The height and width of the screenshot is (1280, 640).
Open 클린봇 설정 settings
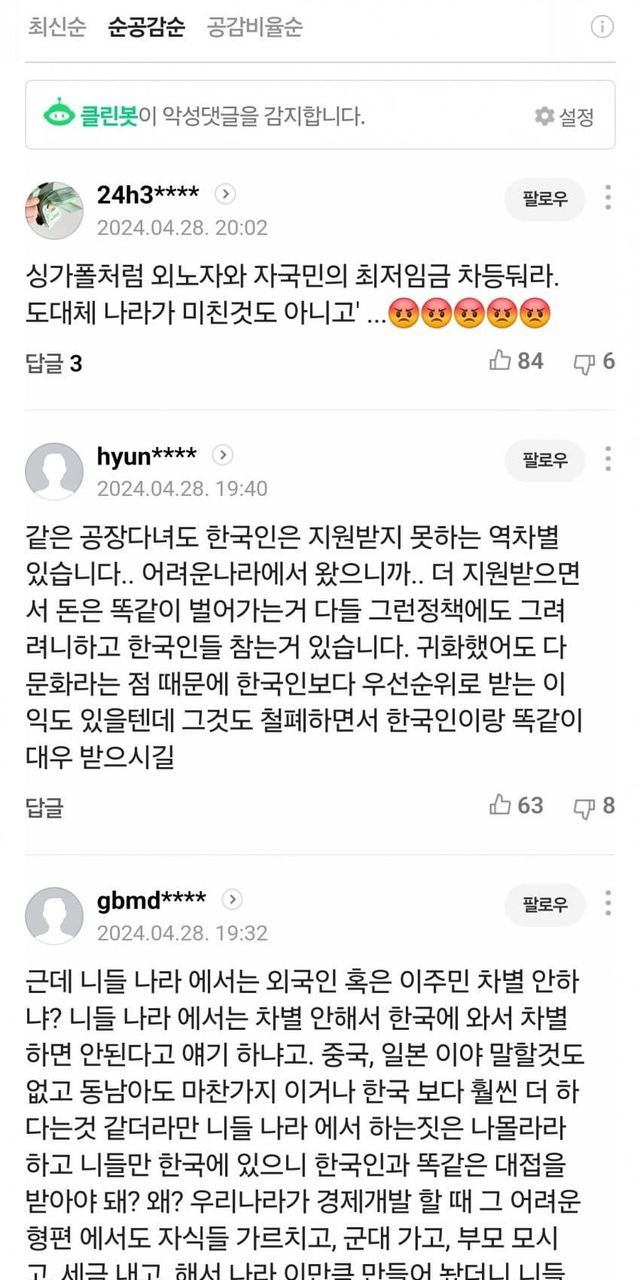point(565,116)
